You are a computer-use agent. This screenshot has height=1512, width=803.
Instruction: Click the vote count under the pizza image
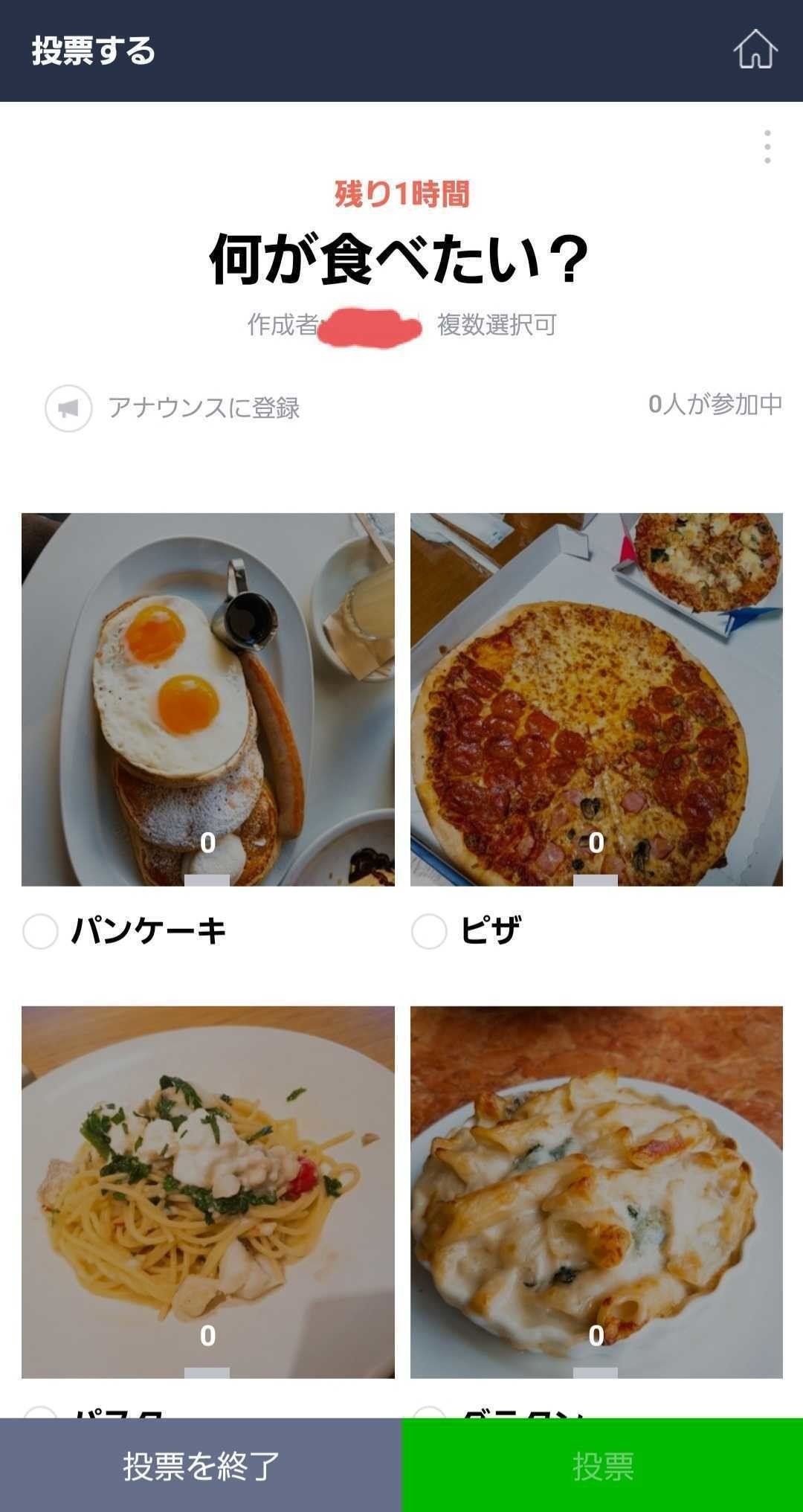[x=595, y=841]
